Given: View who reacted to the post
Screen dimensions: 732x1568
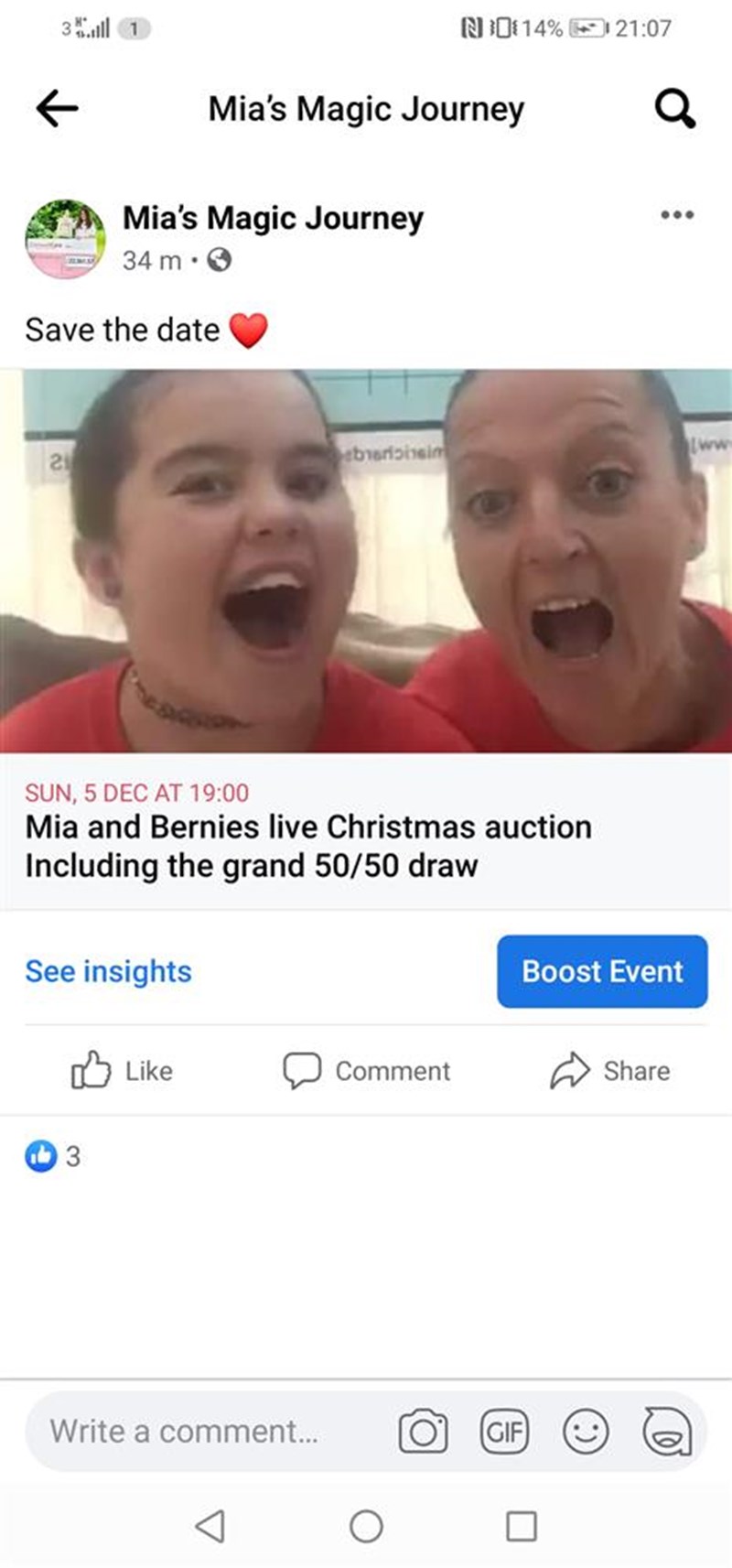Looking at the screenshot, I should 52,1157.
